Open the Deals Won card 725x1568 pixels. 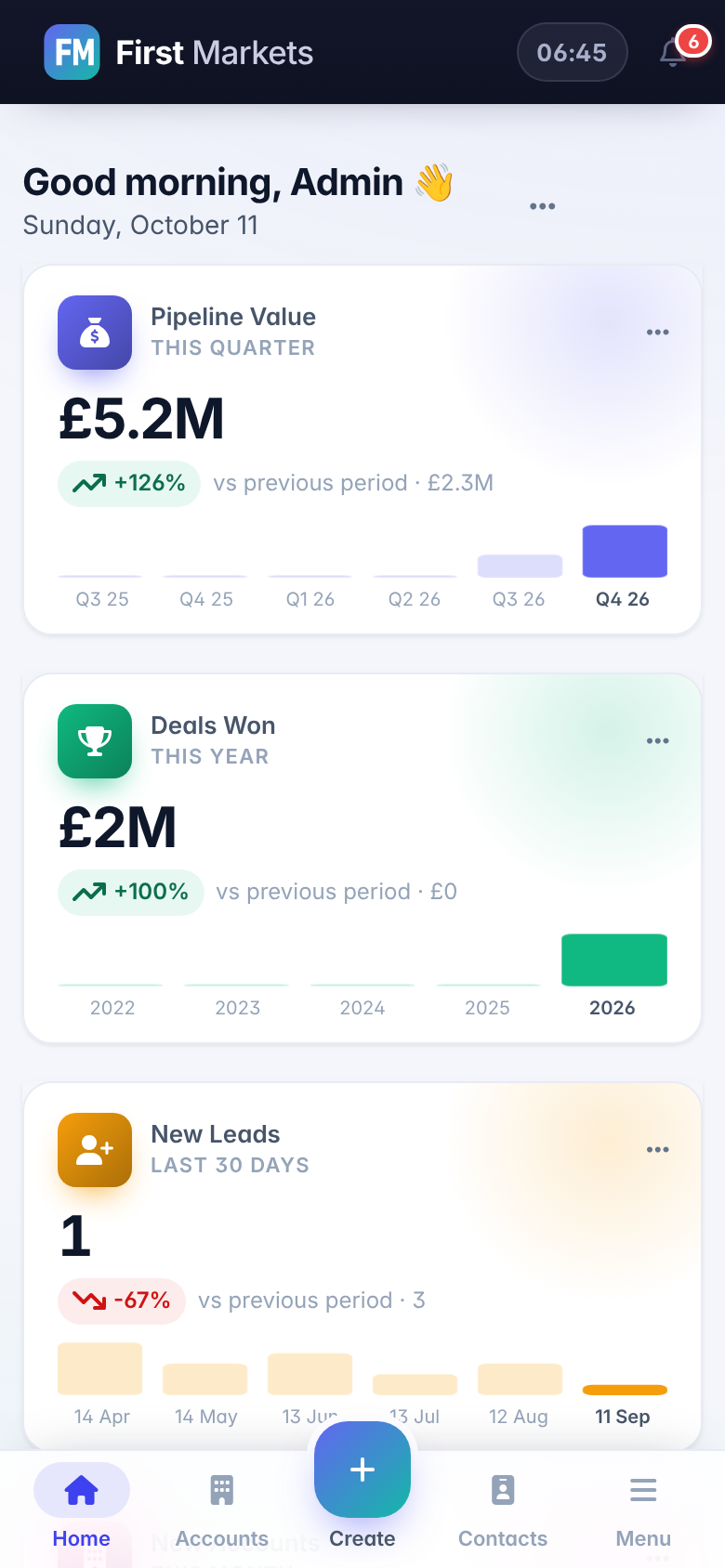(362, 858)
